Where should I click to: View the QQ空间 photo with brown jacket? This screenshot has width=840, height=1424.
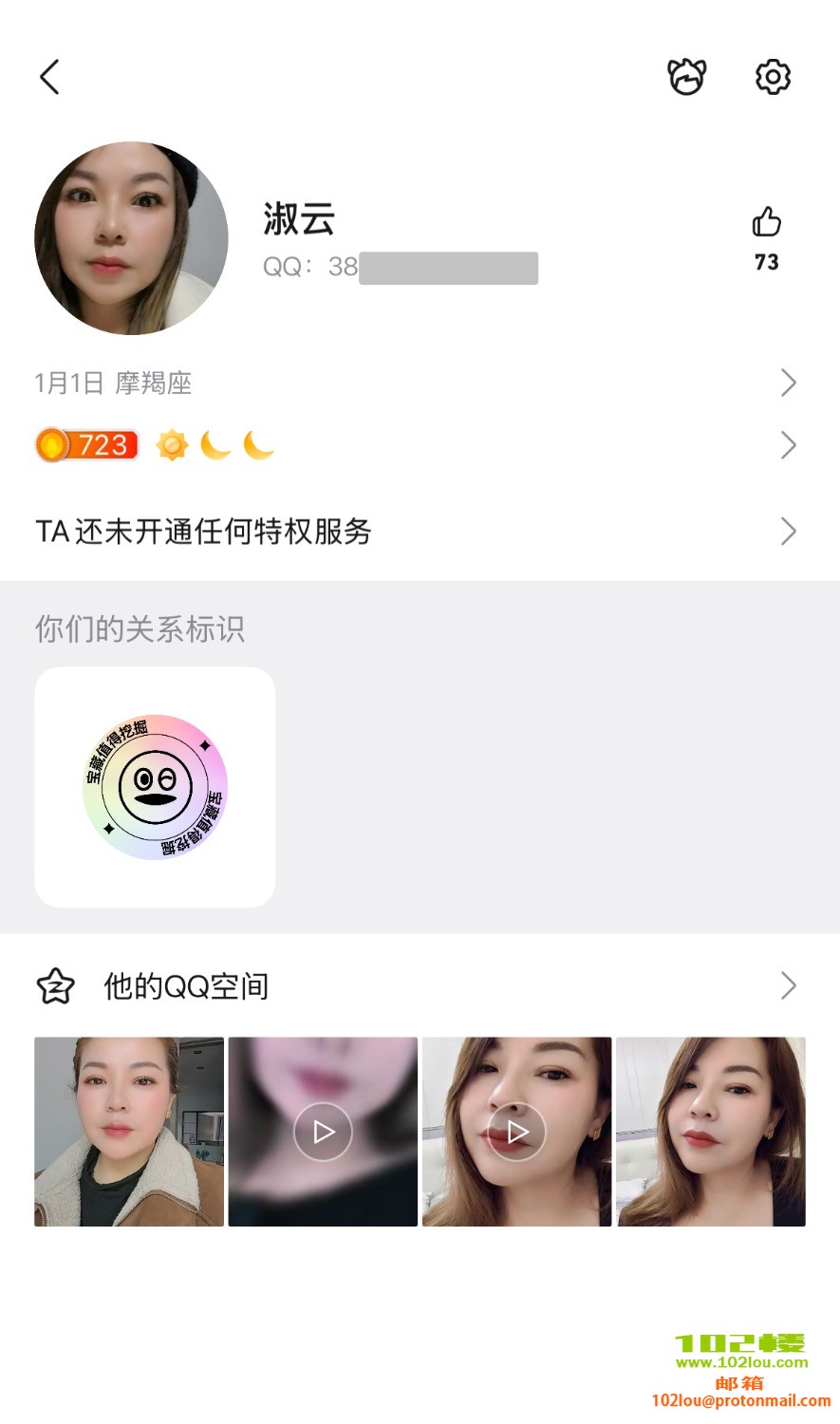[129, 1132]
